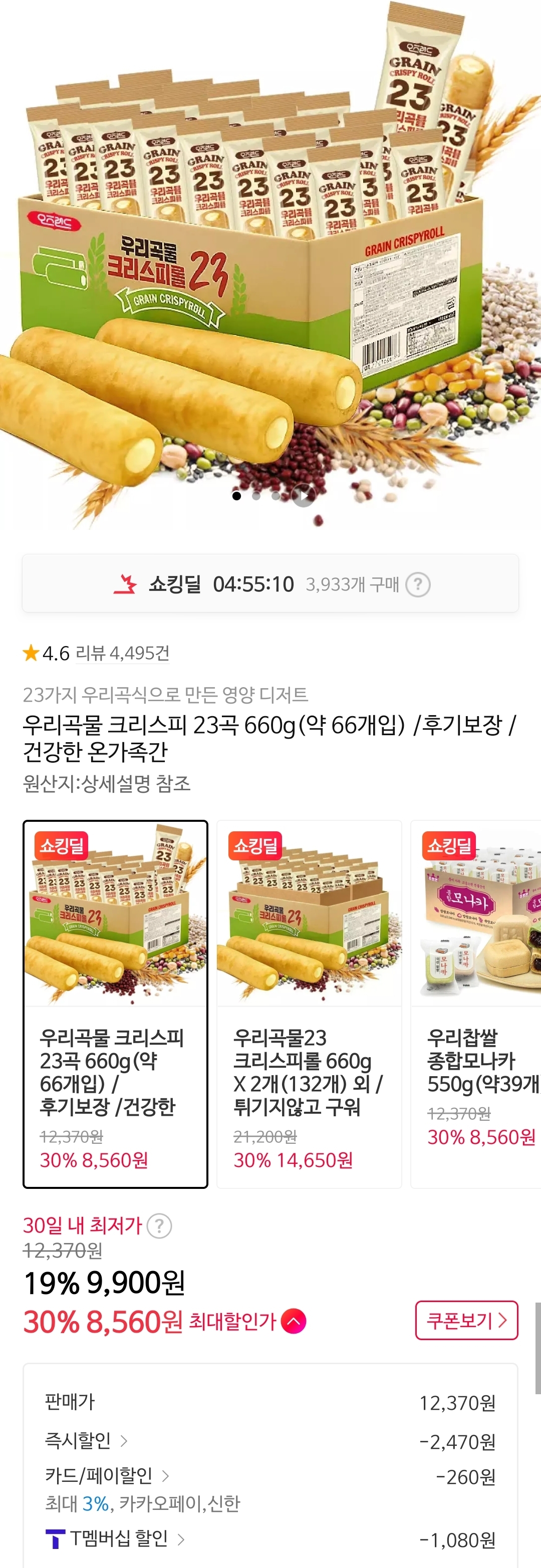Collapse the 최대할인가 price breakdown
541x1568 pixels.
pyautogui.click(x=294, y=1321)
